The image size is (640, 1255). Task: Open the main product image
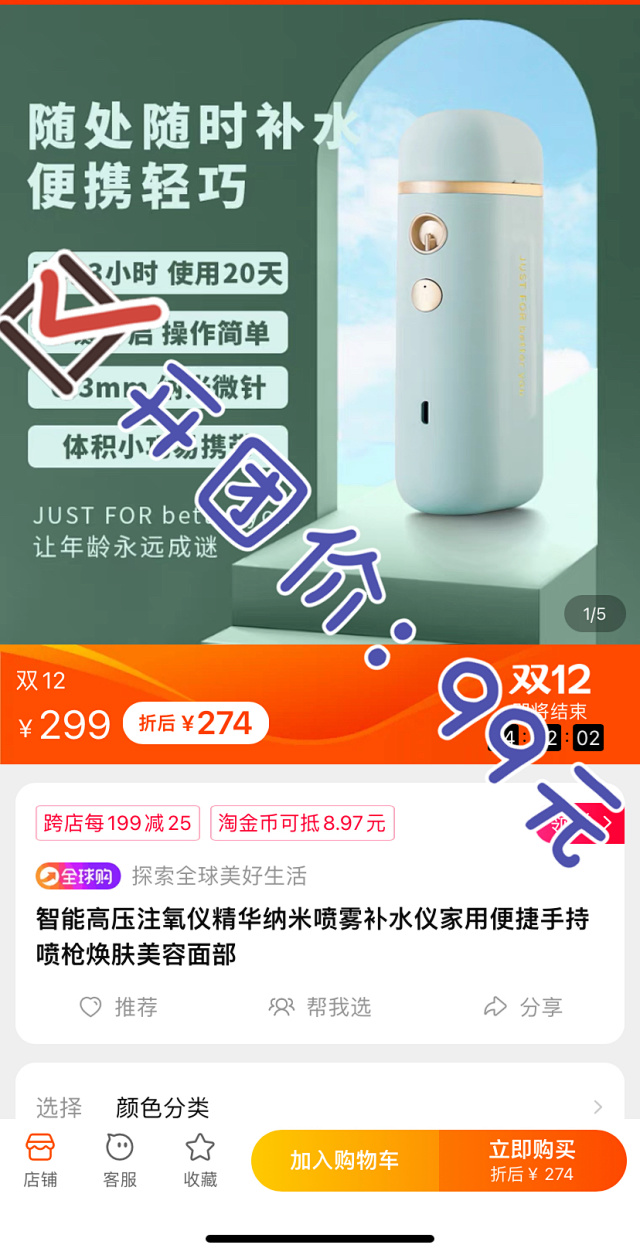[x=320, y=320]
